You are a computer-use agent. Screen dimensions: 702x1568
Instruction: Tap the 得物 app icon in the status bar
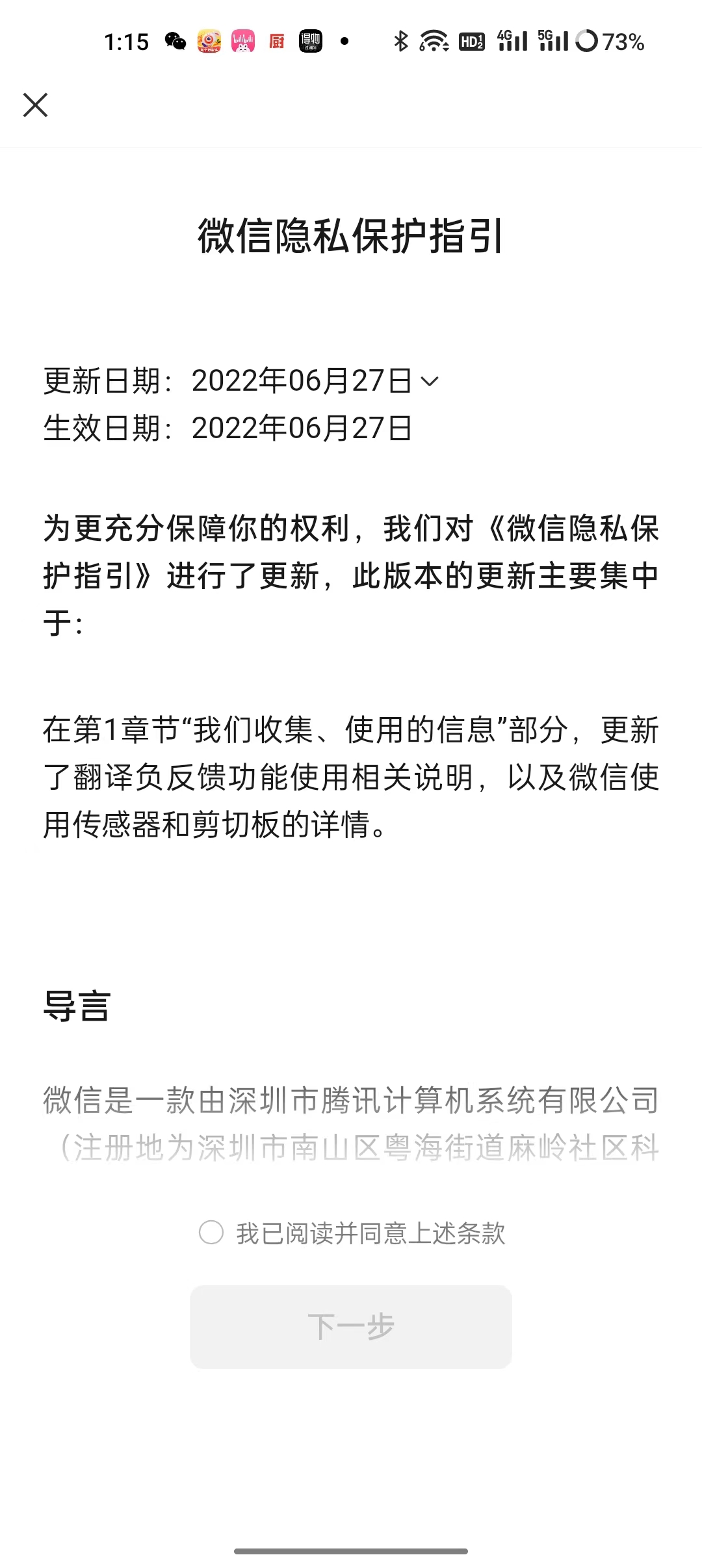coord(310,40)
